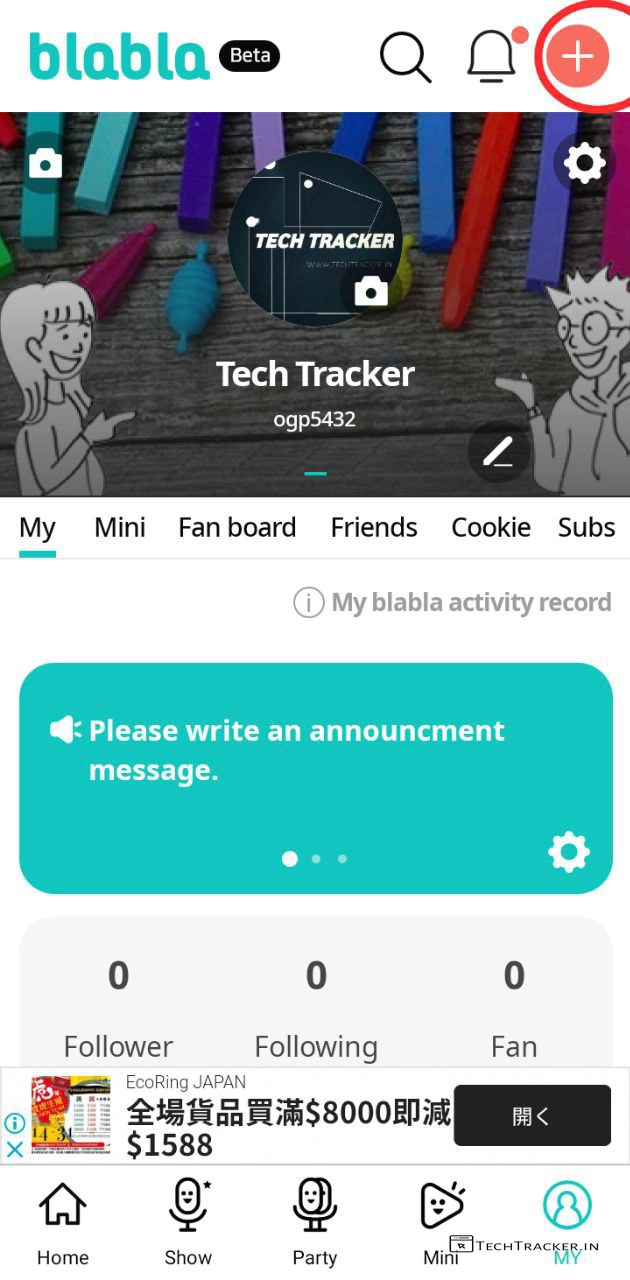
Task: Open the search magnifier icon
Action: coord(405,57)
